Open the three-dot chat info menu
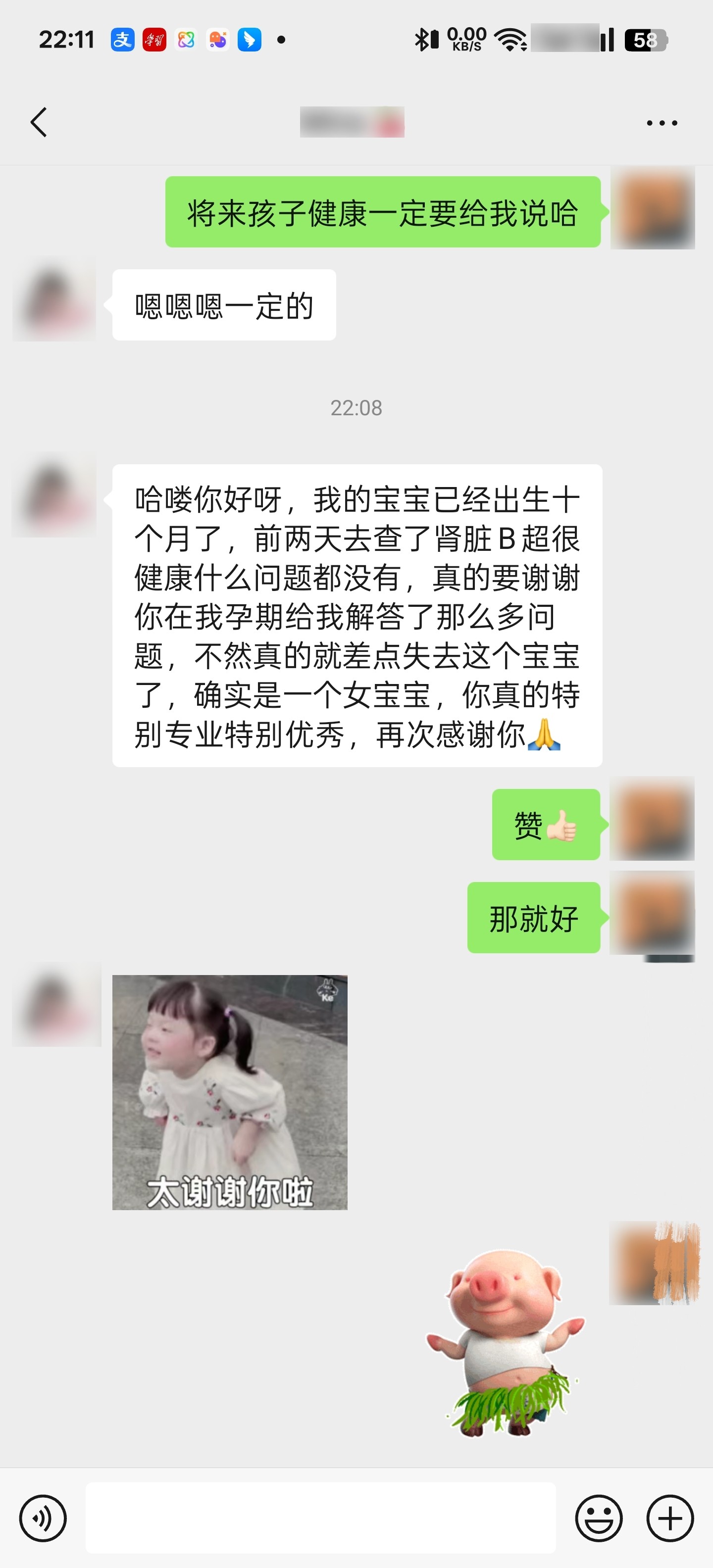 662,123
